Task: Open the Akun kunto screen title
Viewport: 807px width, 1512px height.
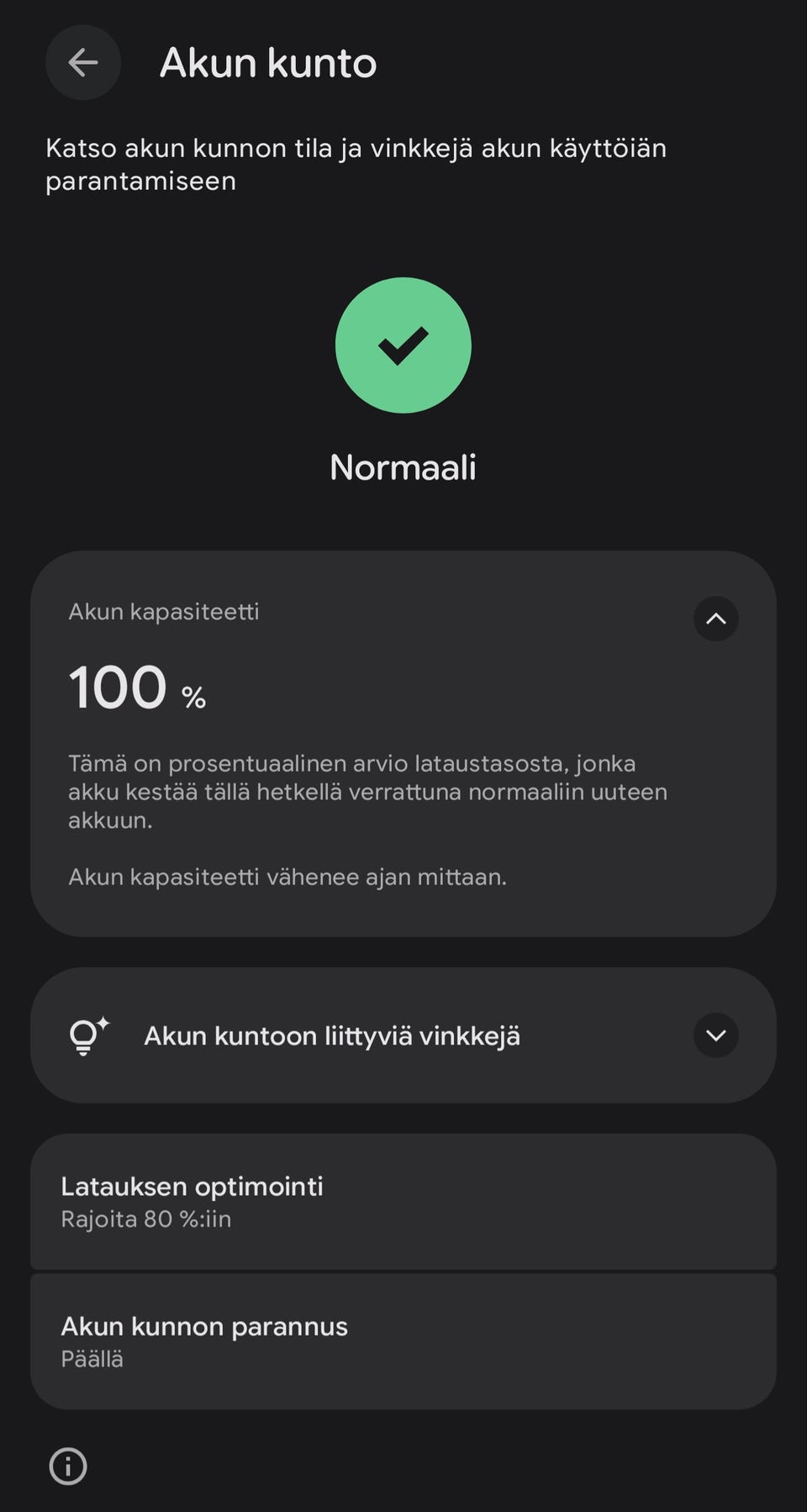Action: 267,62
